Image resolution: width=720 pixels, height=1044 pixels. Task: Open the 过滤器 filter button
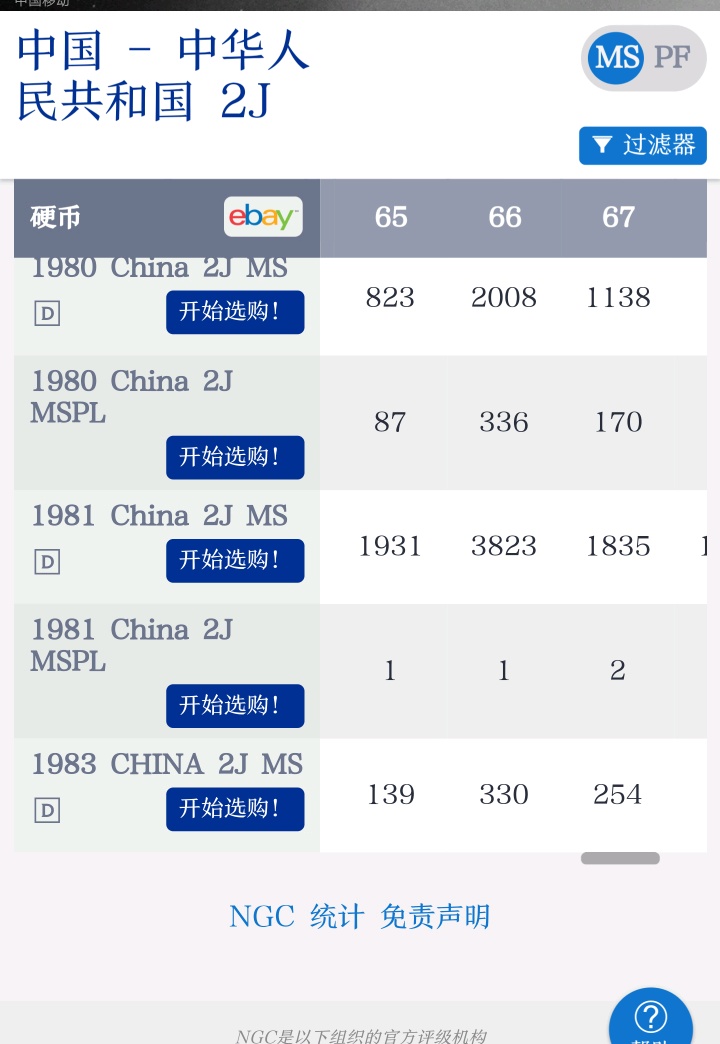[643, 146]
